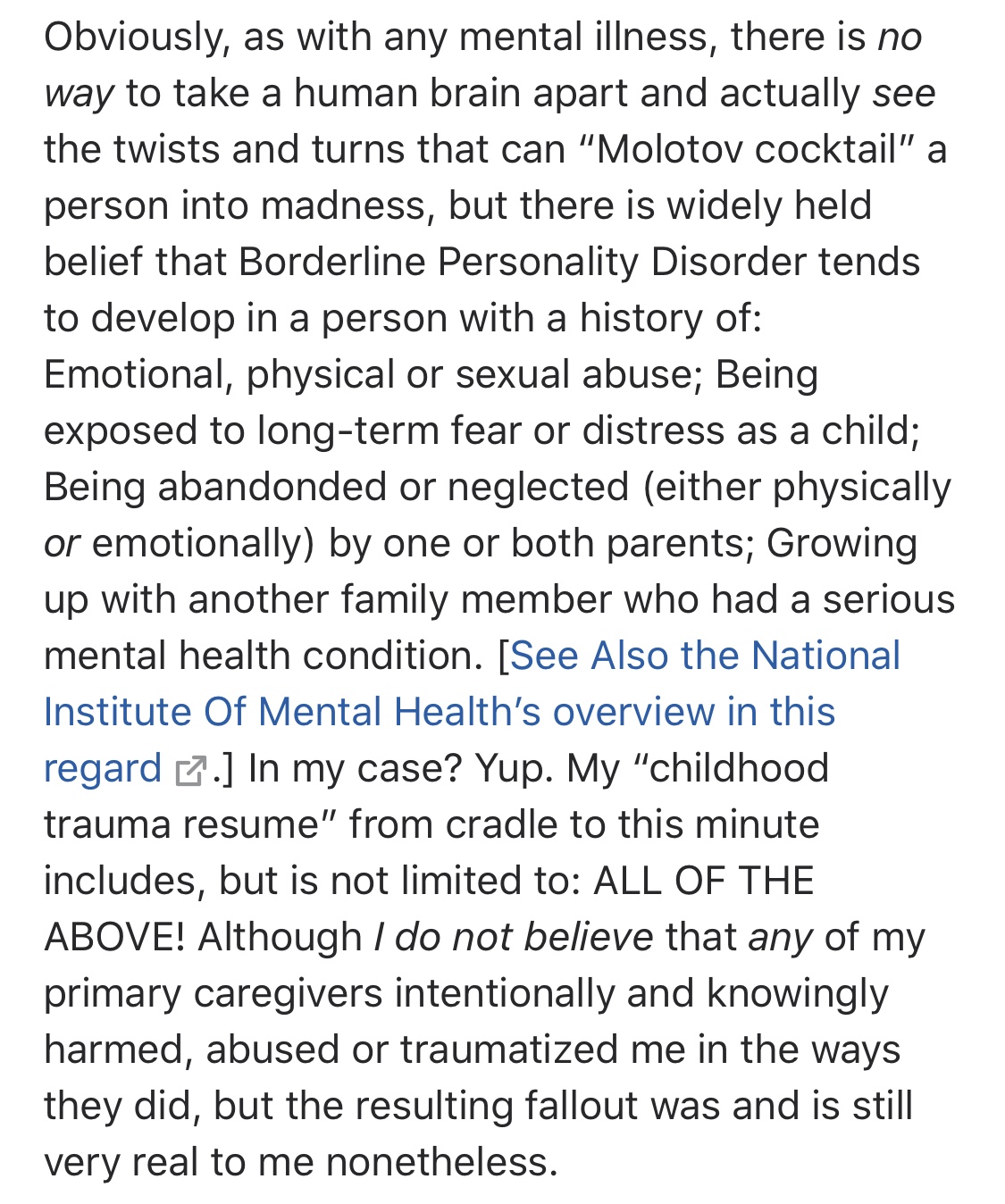Open the National Institute Of Mental Health overview link
The width and height of the screenshot is (1005, 1204).
point(439,712)
